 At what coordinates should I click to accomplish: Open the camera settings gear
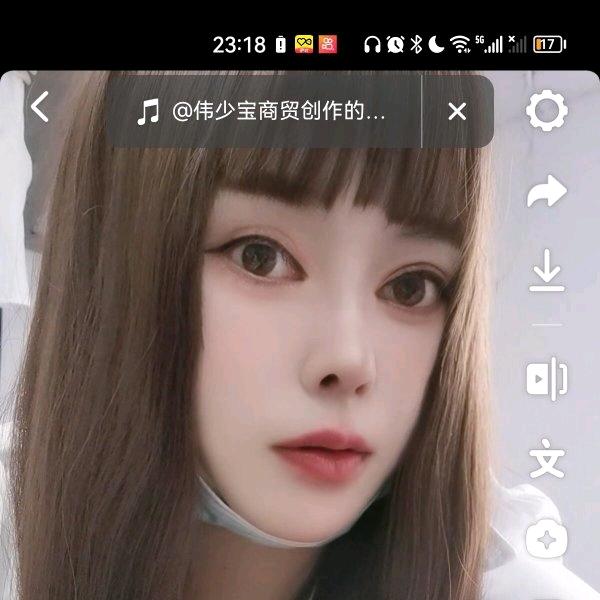click(546, 110)
